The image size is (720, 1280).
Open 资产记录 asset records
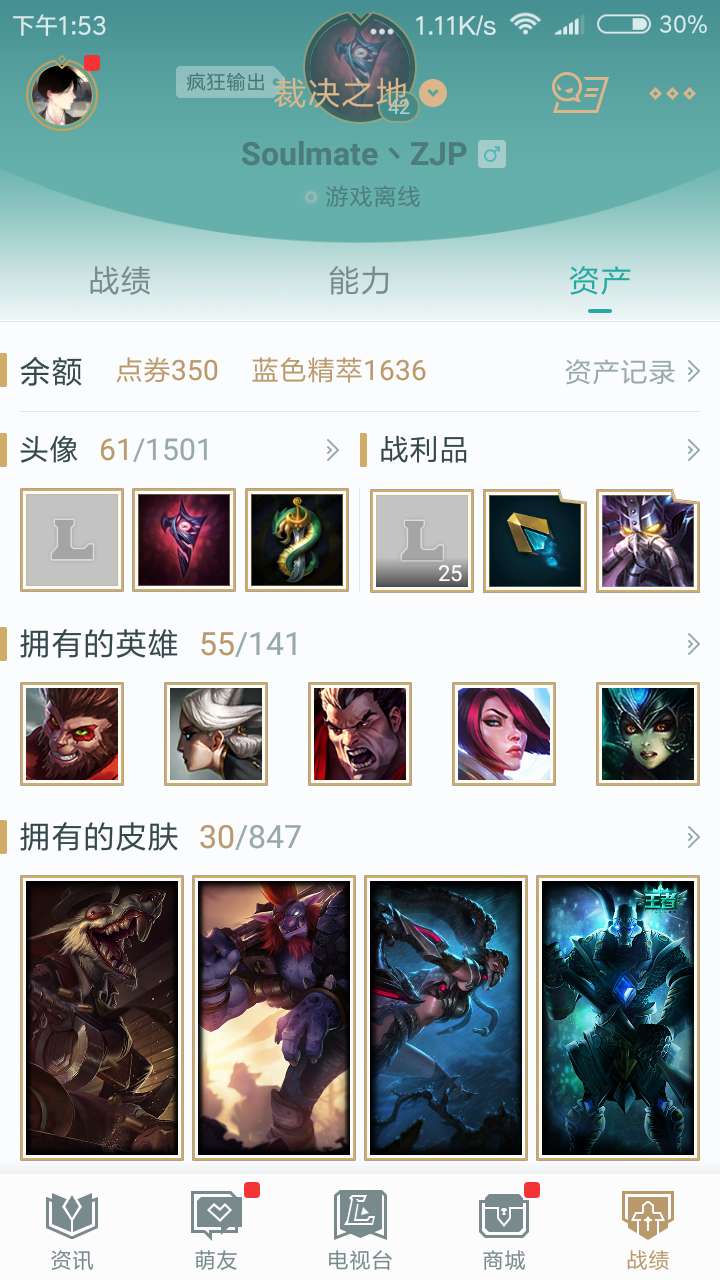tap(632, 372)
